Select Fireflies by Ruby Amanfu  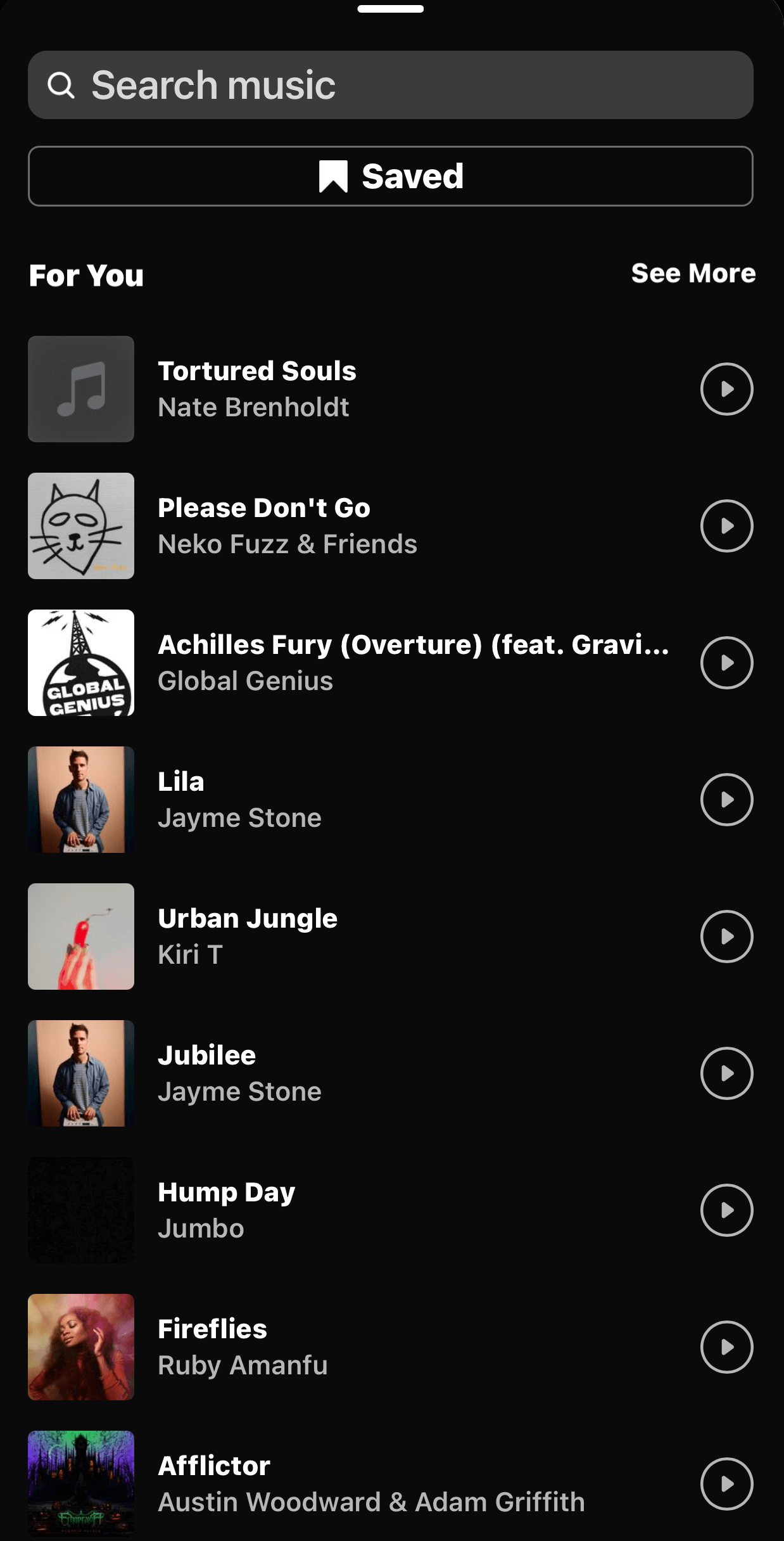click(x=243, y=1346)
